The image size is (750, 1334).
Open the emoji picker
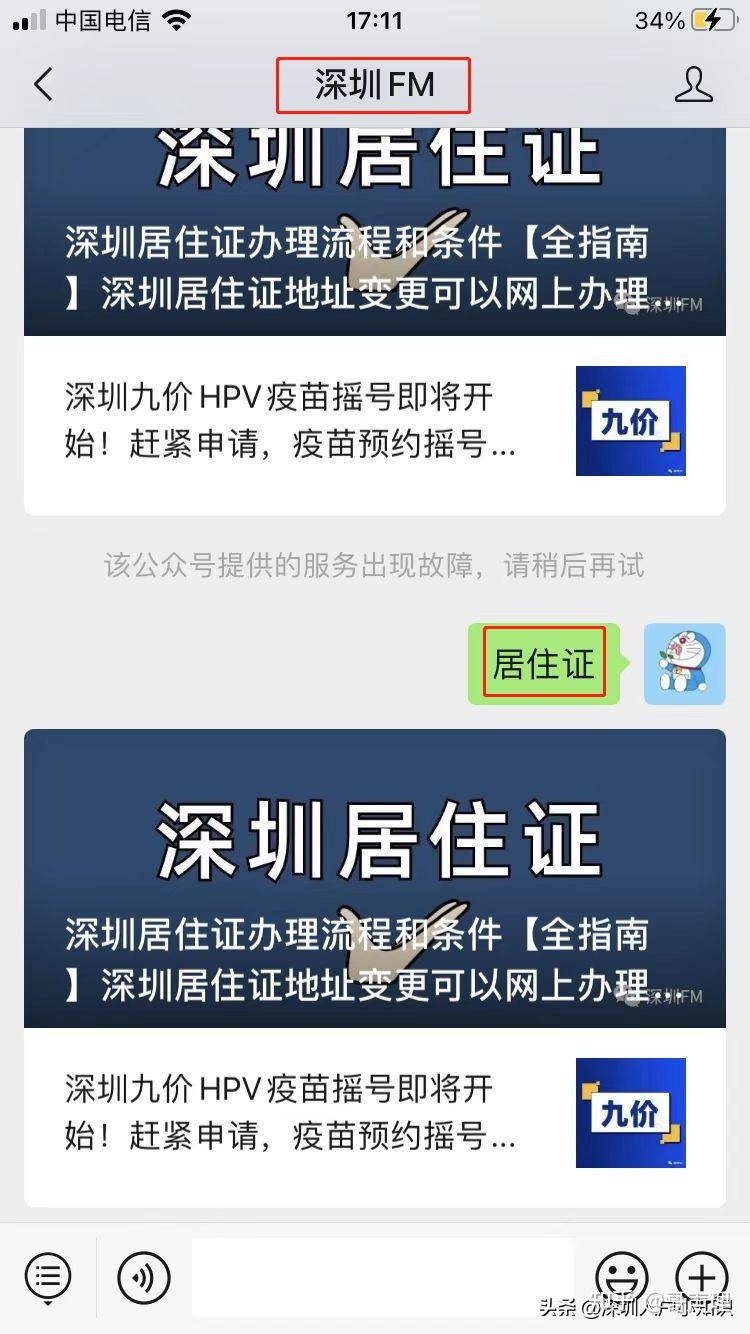621,1276
